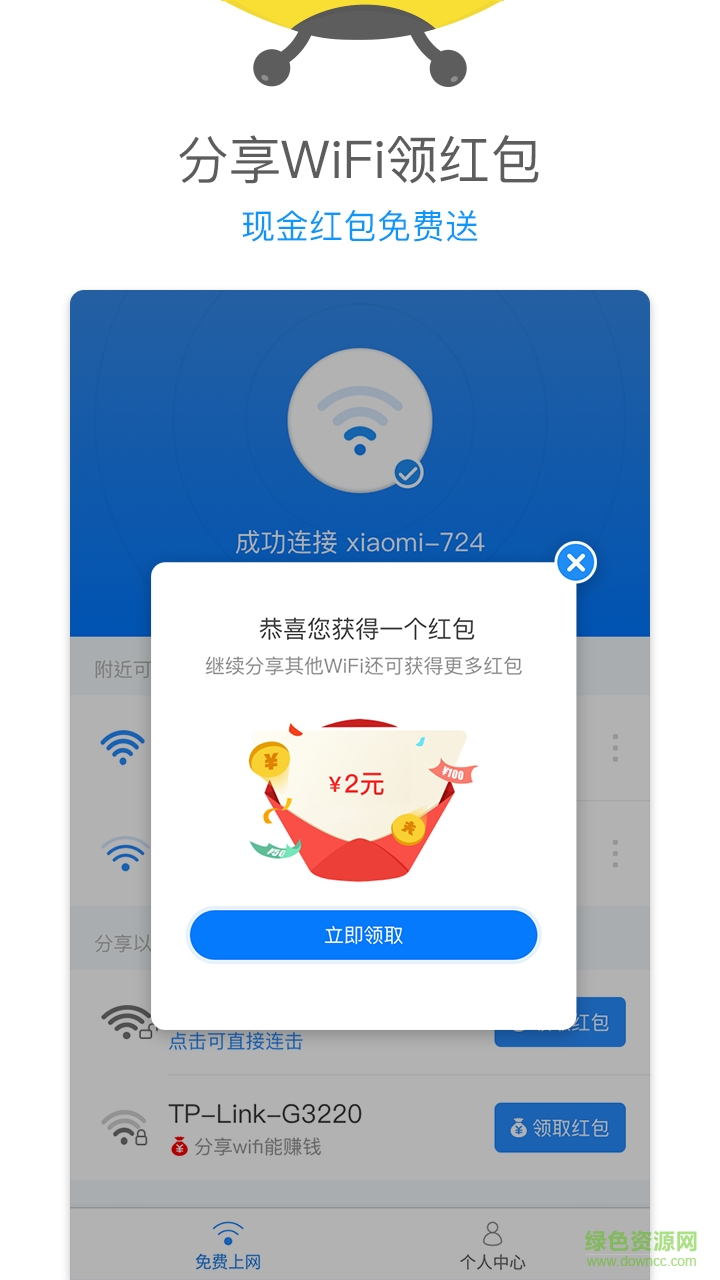
Task: Tap the WiFi icon above 免费上网
Action: click(228, 1231)
